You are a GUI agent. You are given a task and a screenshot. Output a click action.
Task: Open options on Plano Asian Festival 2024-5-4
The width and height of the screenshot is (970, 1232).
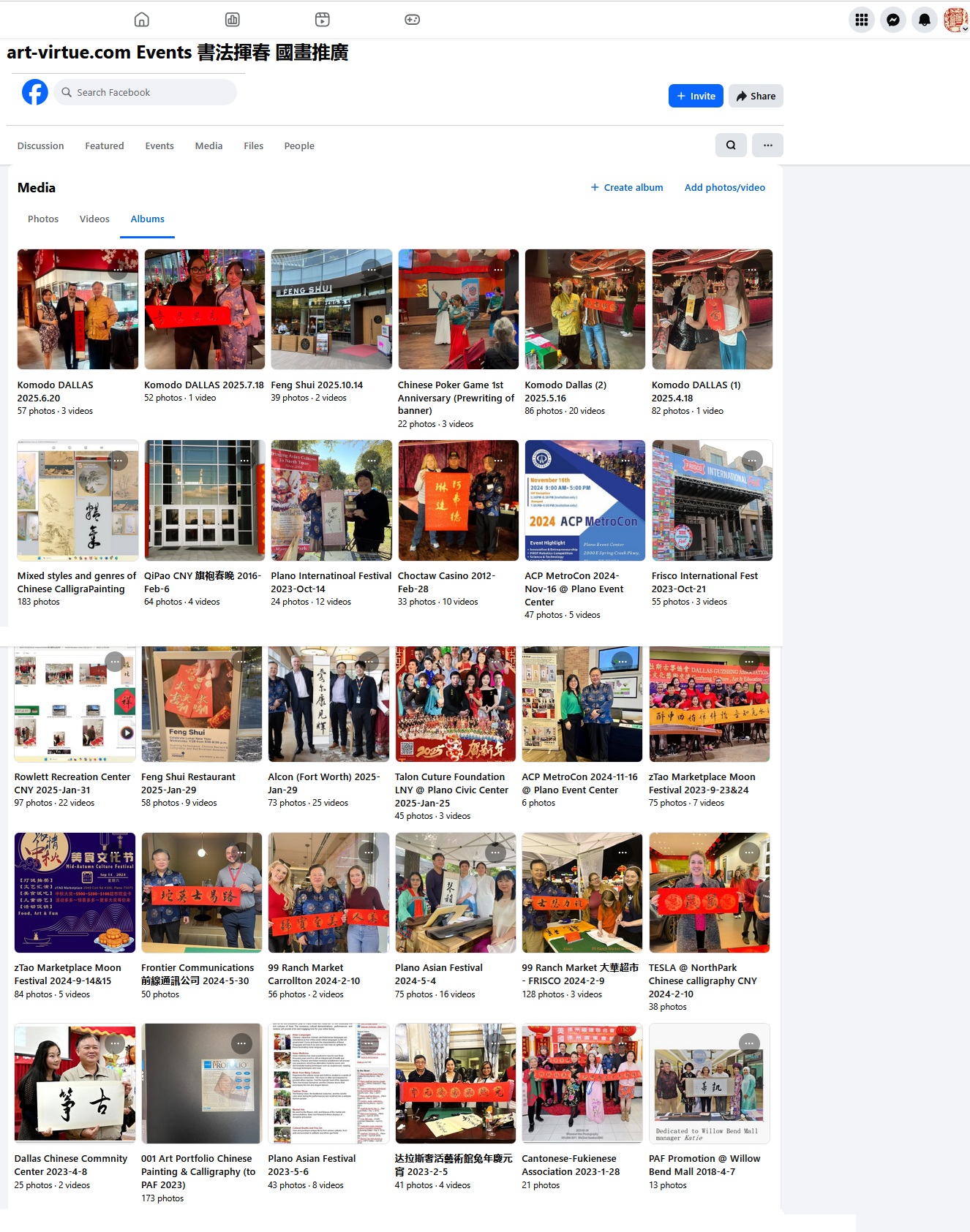496,853
